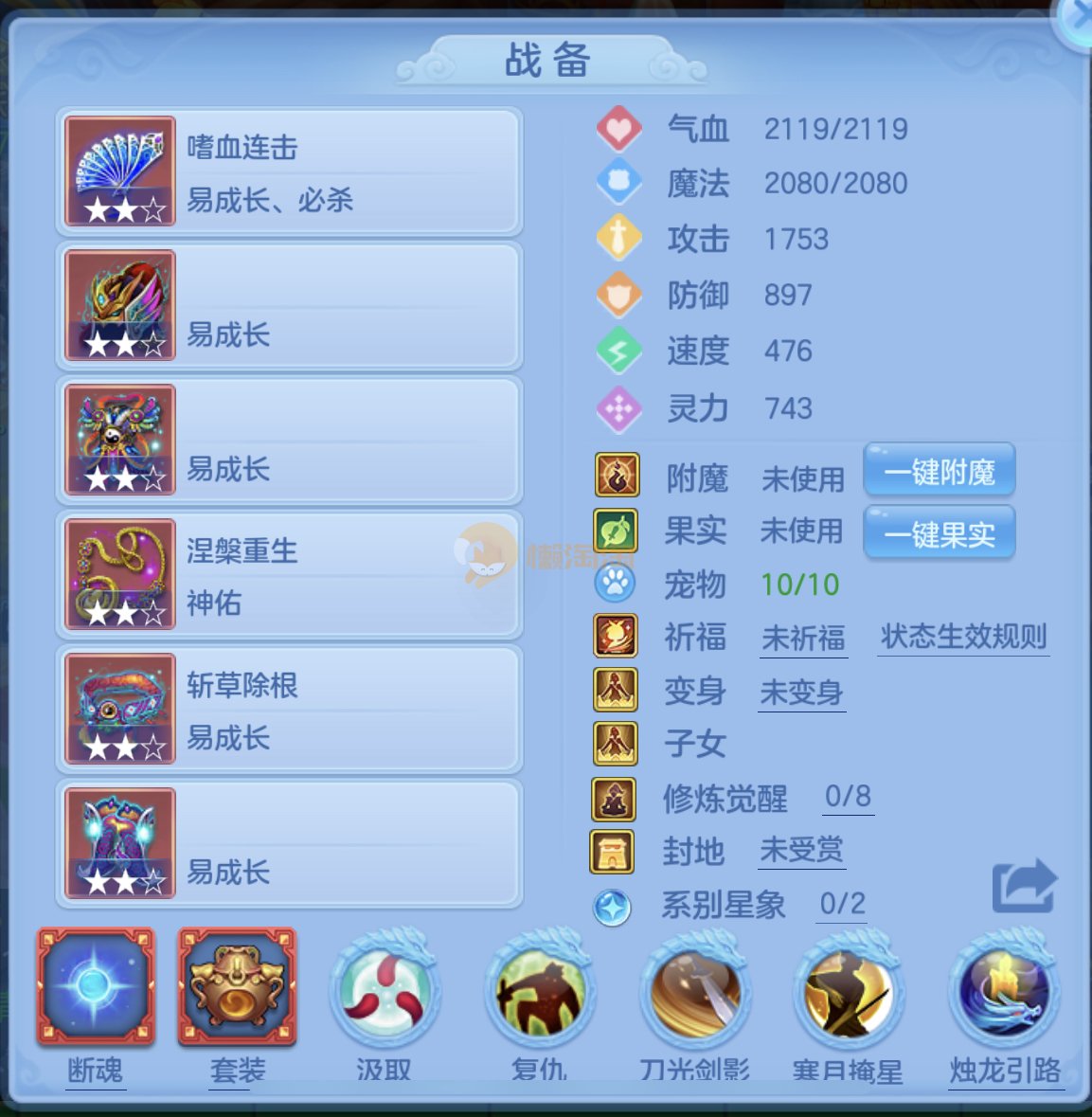Open the 套装 set icon
This screenshot has height=1117, width=1092.
237,987
